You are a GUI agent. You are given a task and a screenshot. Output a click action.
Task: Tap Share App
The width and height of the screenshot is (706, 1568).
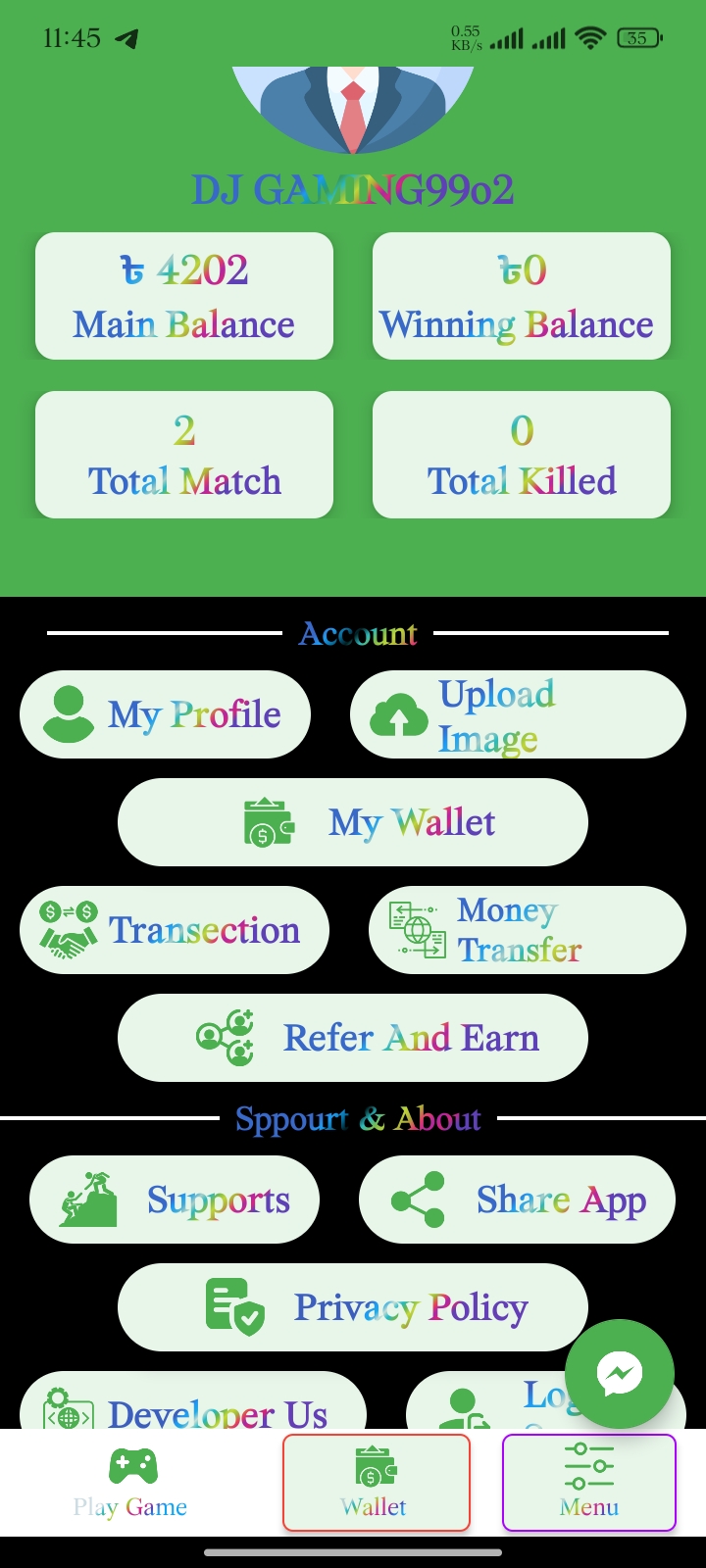pyautogui.click(x=517, y=1200)
